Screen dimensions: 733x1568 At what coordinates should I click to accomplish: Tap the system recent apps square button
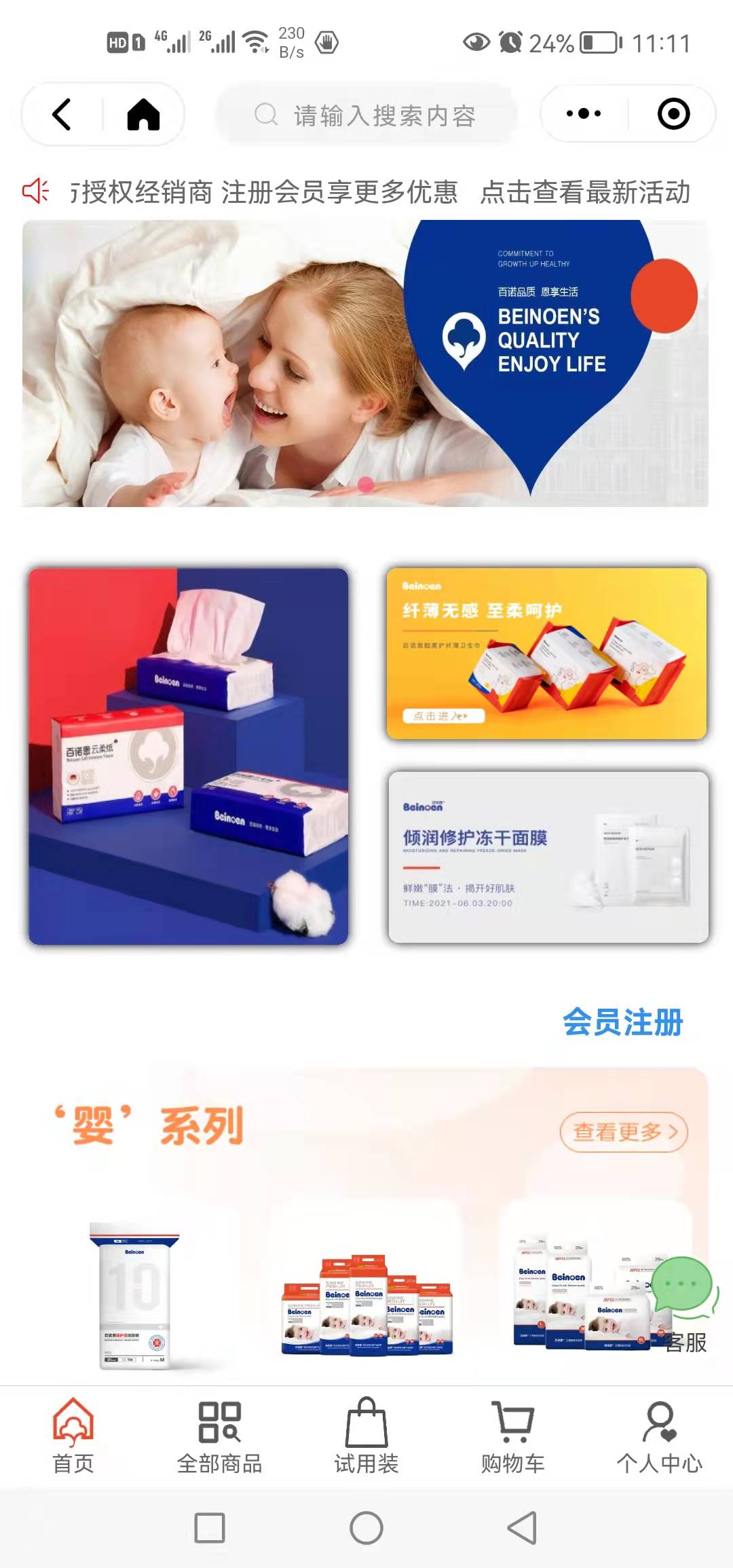click(x=209, y=1529)
